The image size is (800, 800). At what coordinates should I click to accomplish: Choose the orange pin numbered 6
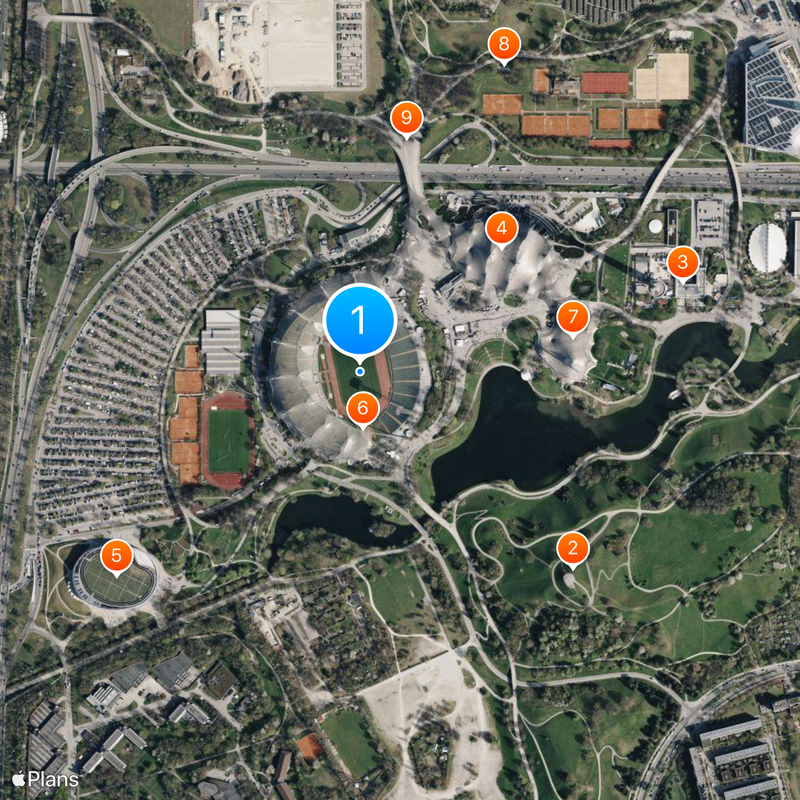click(x=362, y=407)
